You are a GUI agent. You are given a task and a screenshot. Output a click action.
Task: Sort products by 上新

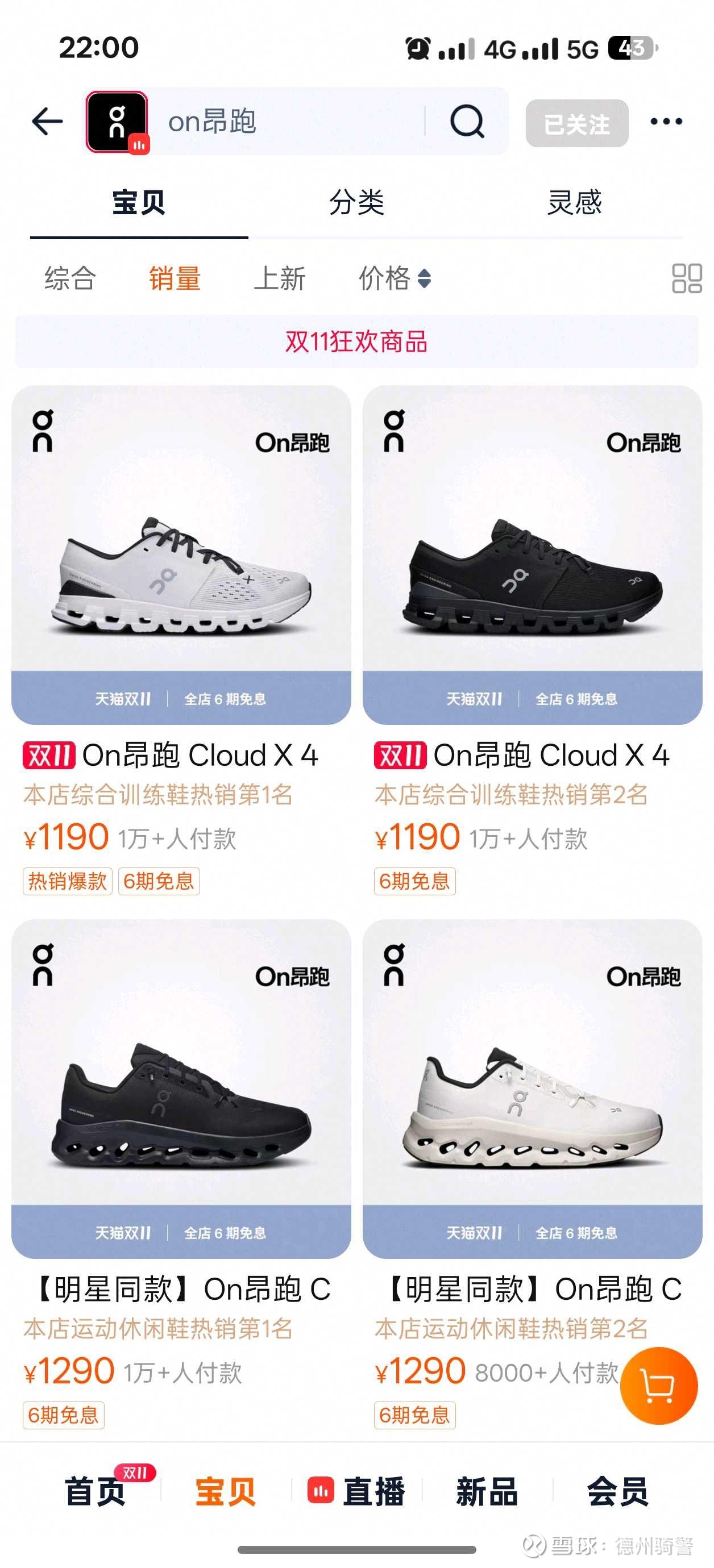click(280, 279)
